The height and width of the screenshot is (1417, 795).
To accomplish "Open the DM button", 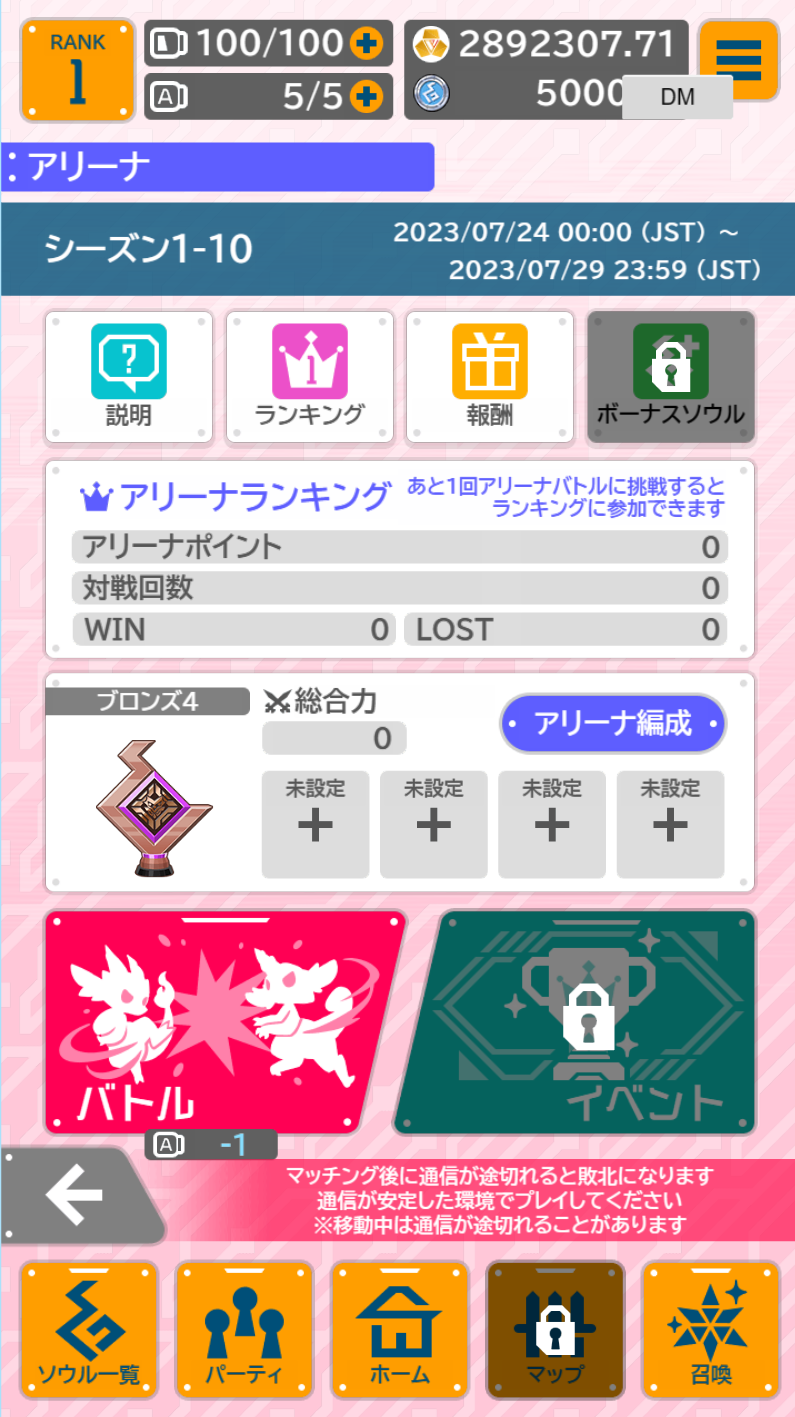I will (x=677, y=97).
